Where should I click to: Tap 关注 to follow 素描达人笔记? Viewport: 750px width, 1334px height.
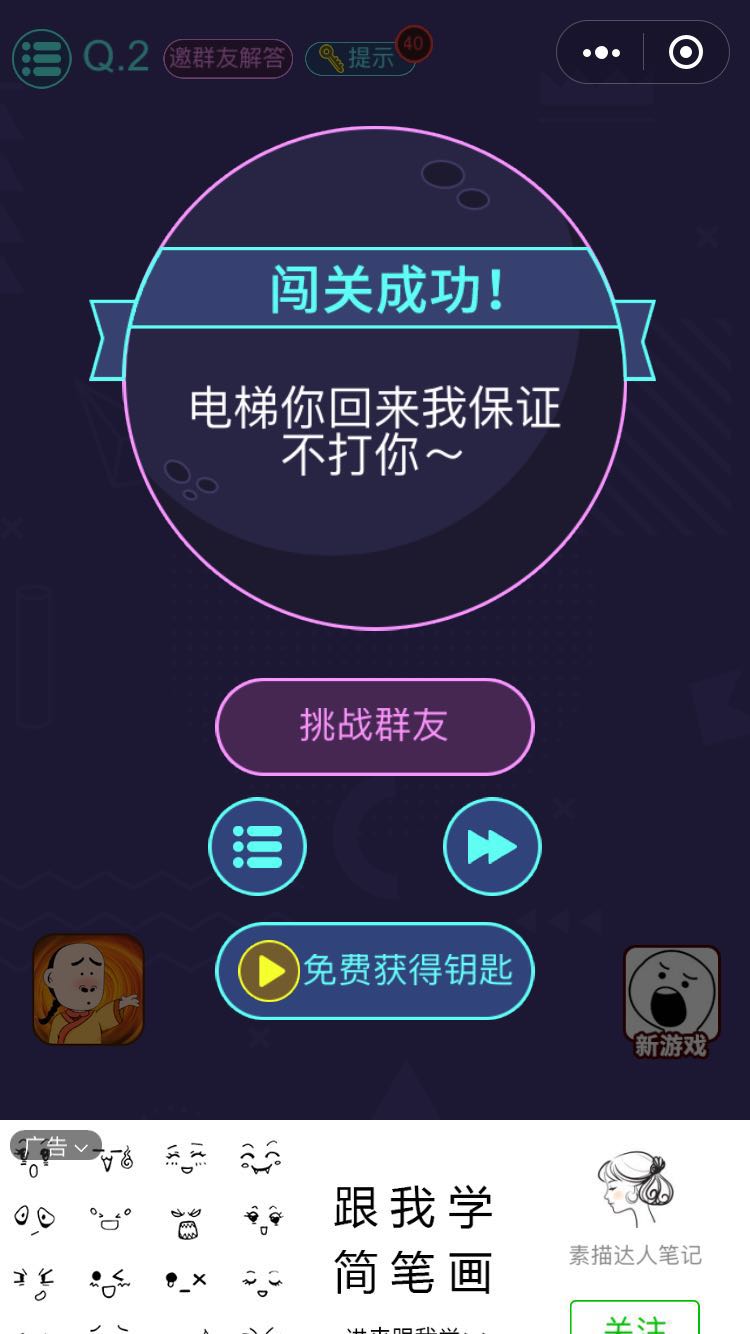[634, 1320]
